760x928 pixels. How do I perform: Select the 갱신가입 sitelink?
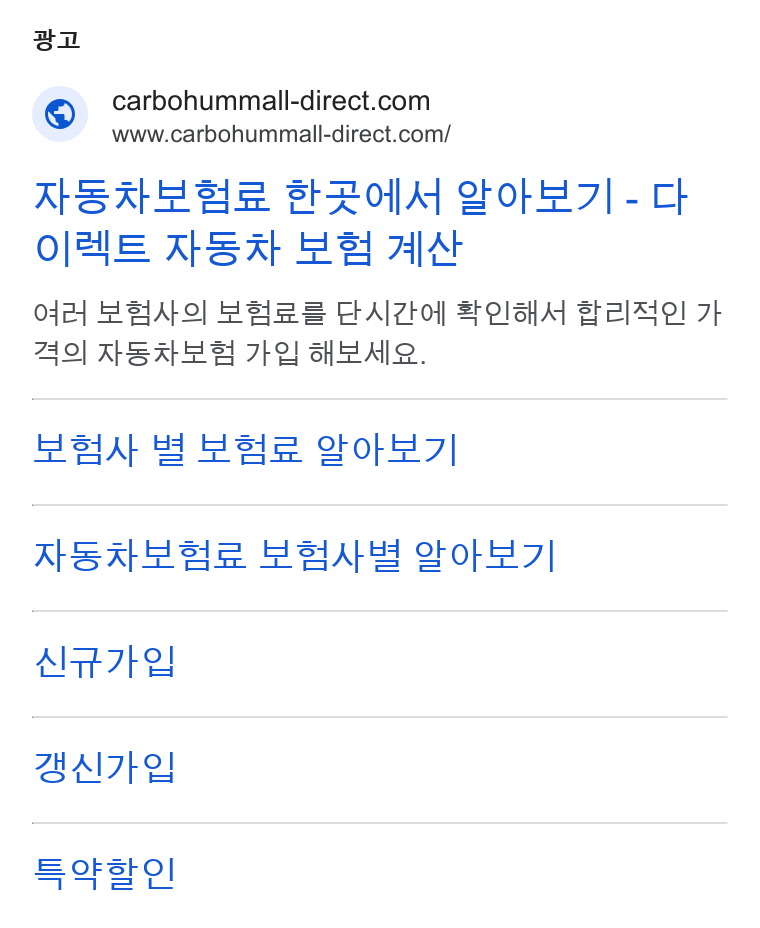tap(105, 768)
